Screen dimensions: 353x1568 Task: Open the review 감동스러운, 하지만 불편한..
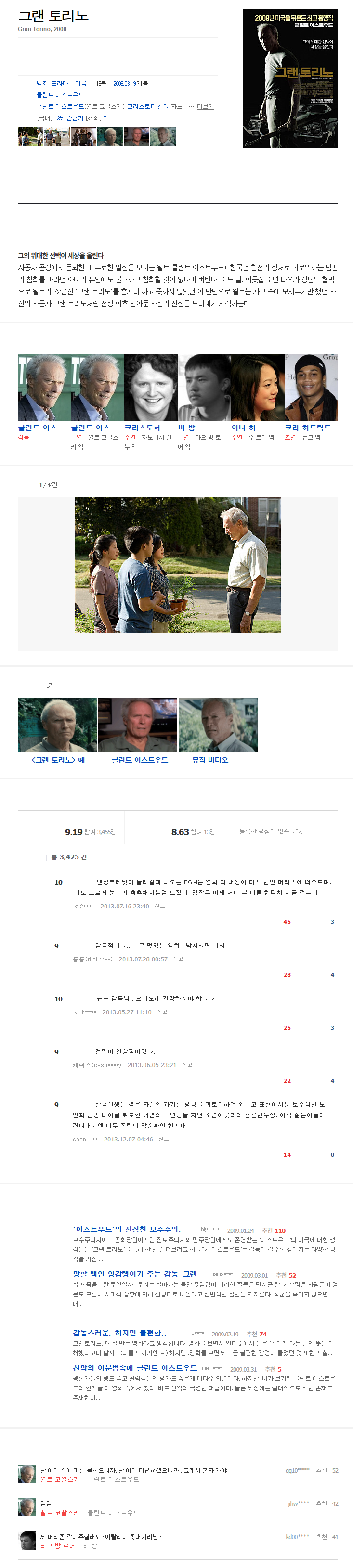(x=119, y=1333)
